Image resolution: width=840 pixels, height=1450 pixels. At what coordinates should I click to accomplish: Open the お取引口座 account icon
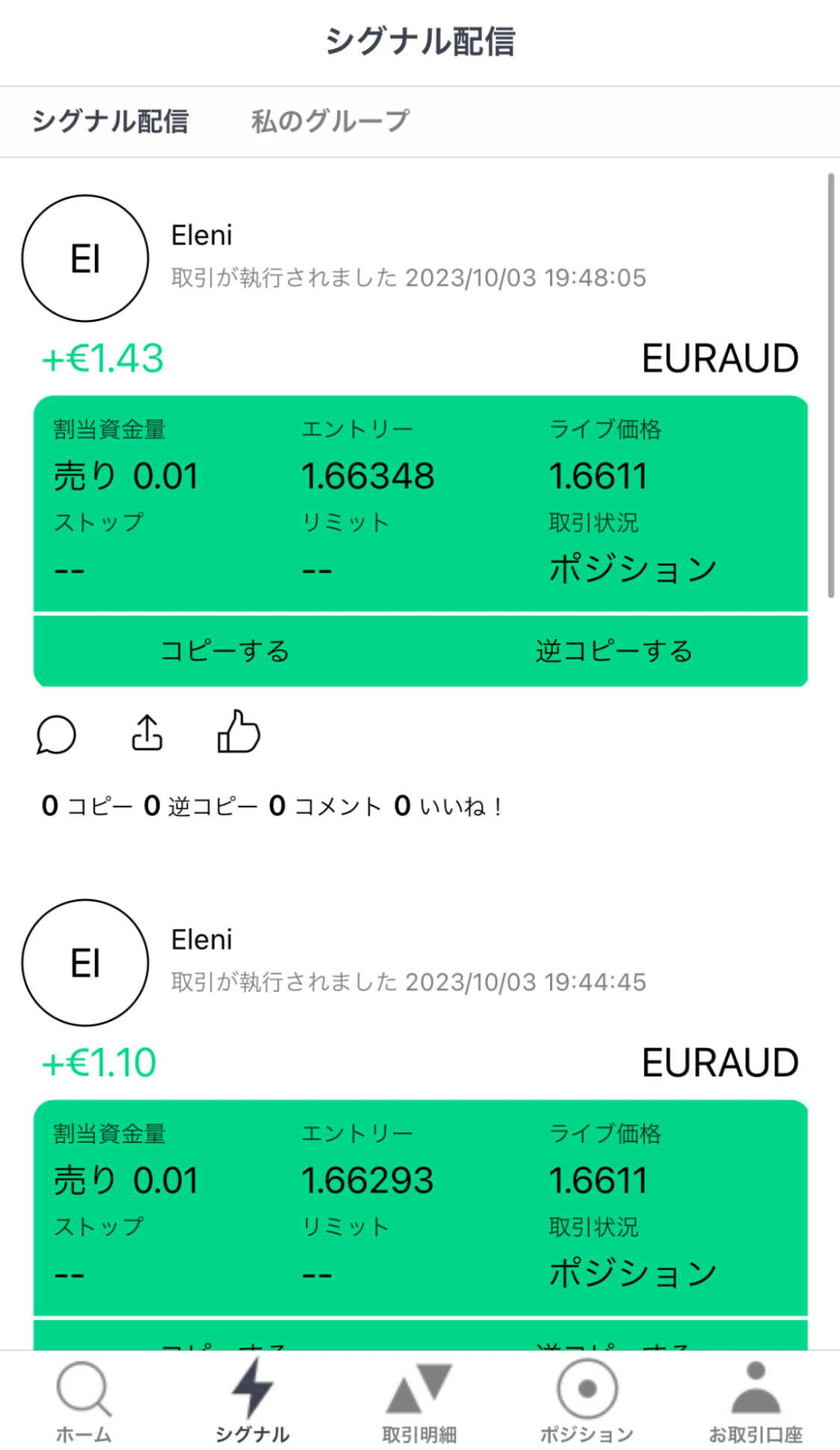point(756,1395)
